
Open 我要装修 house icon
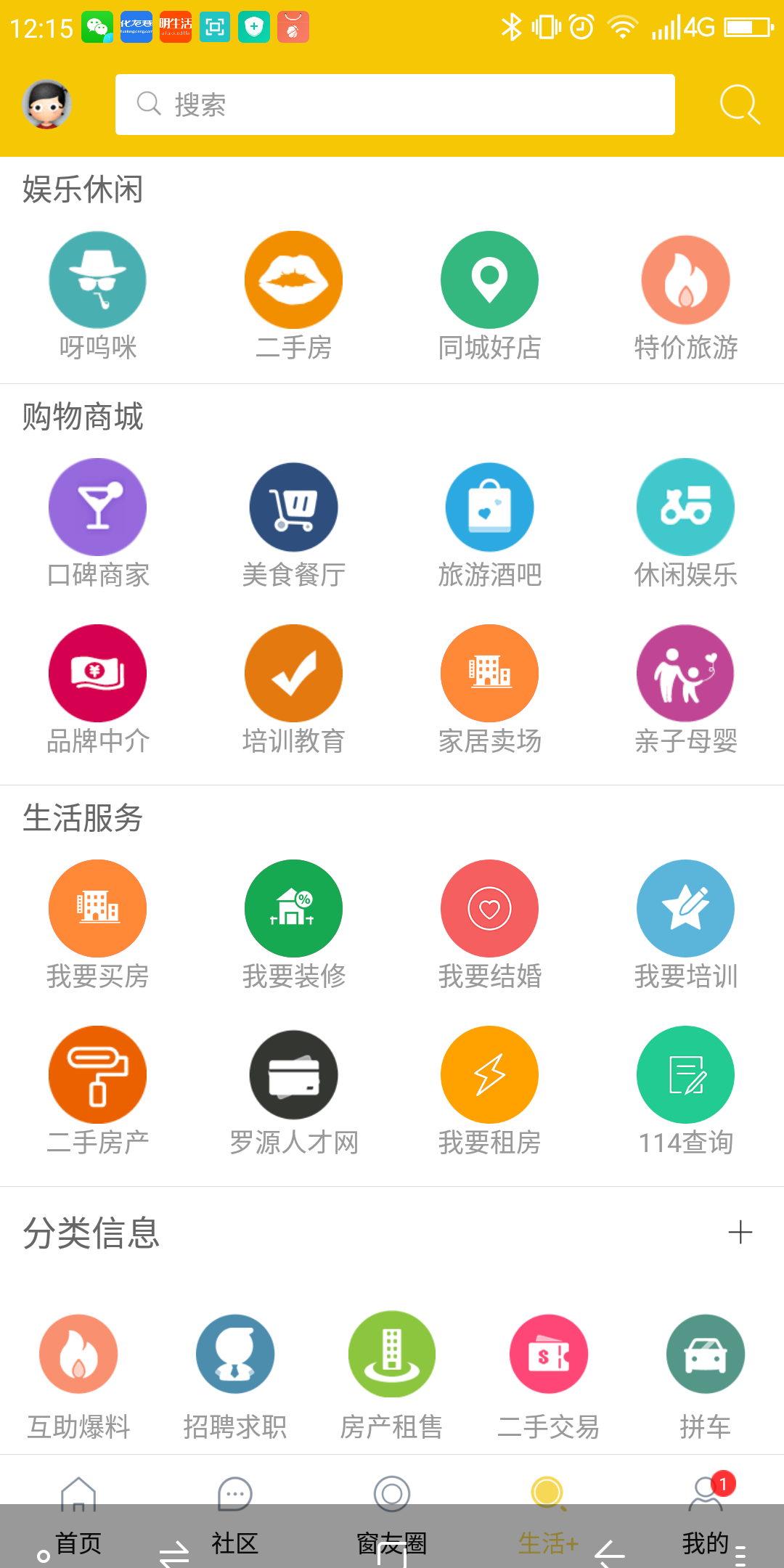pyautogui.click(x=293, y=908)
